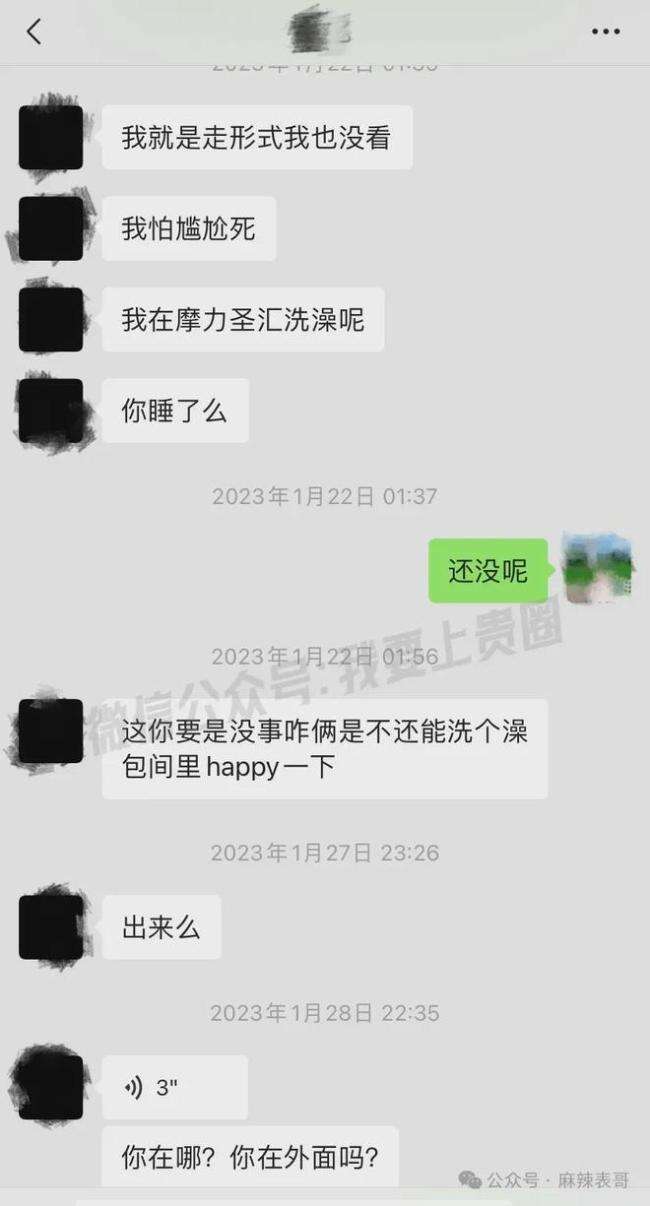Image resolution: width=650 pixels, height=1206 pixels.
Task: Go back to the chat list
Action: 34,32
